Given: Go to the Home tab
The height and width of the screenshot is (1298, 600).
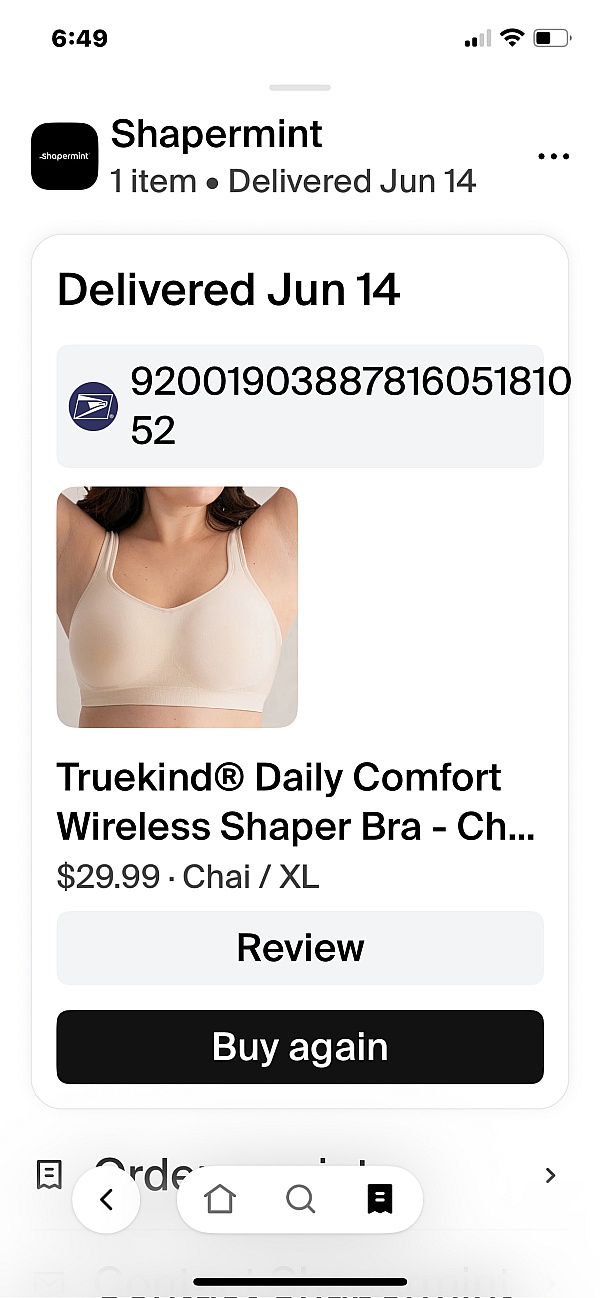Looking at the screenshot, I should coord(220,1199).
